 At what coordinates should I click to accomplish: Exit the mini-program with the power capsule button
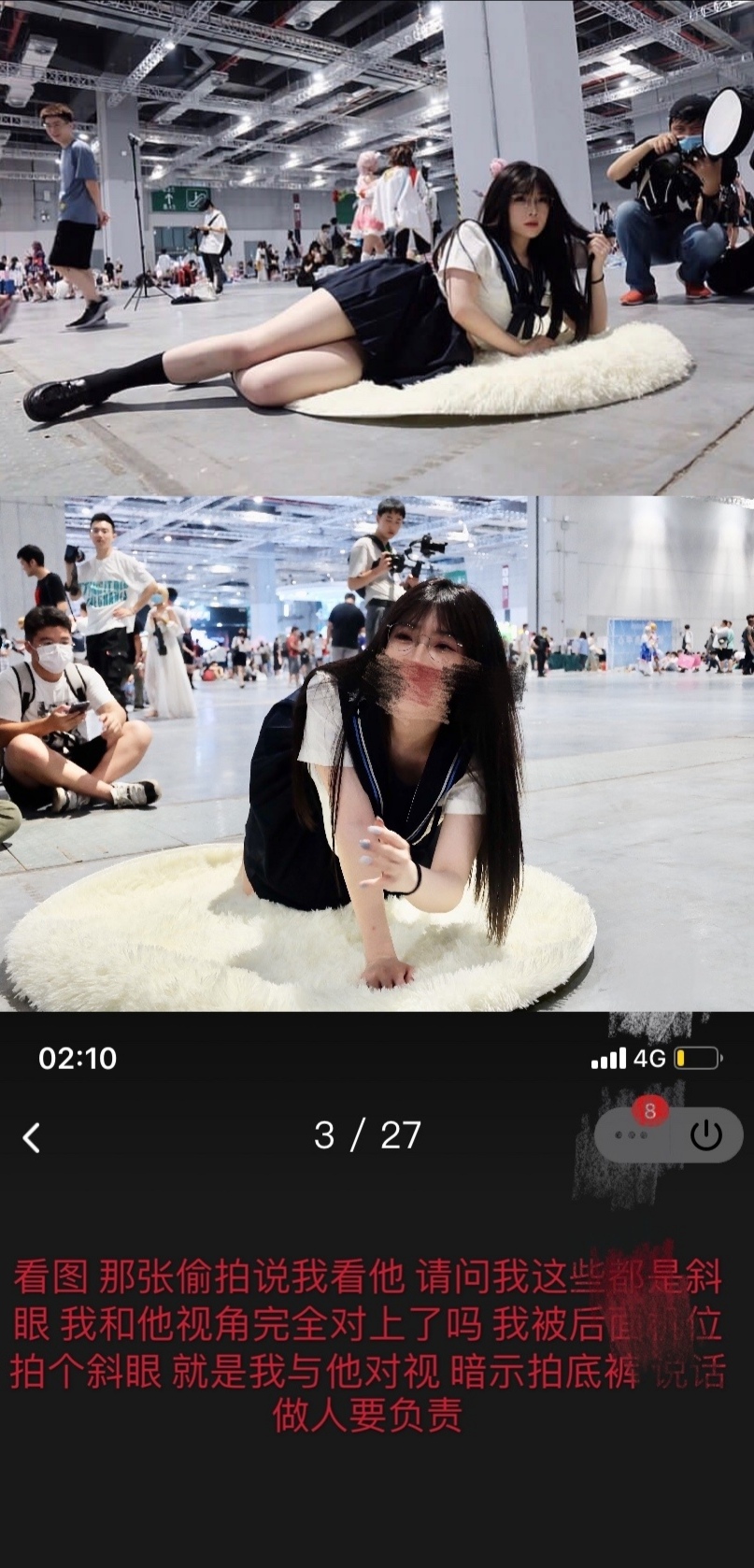click(x=704, y=1136)
